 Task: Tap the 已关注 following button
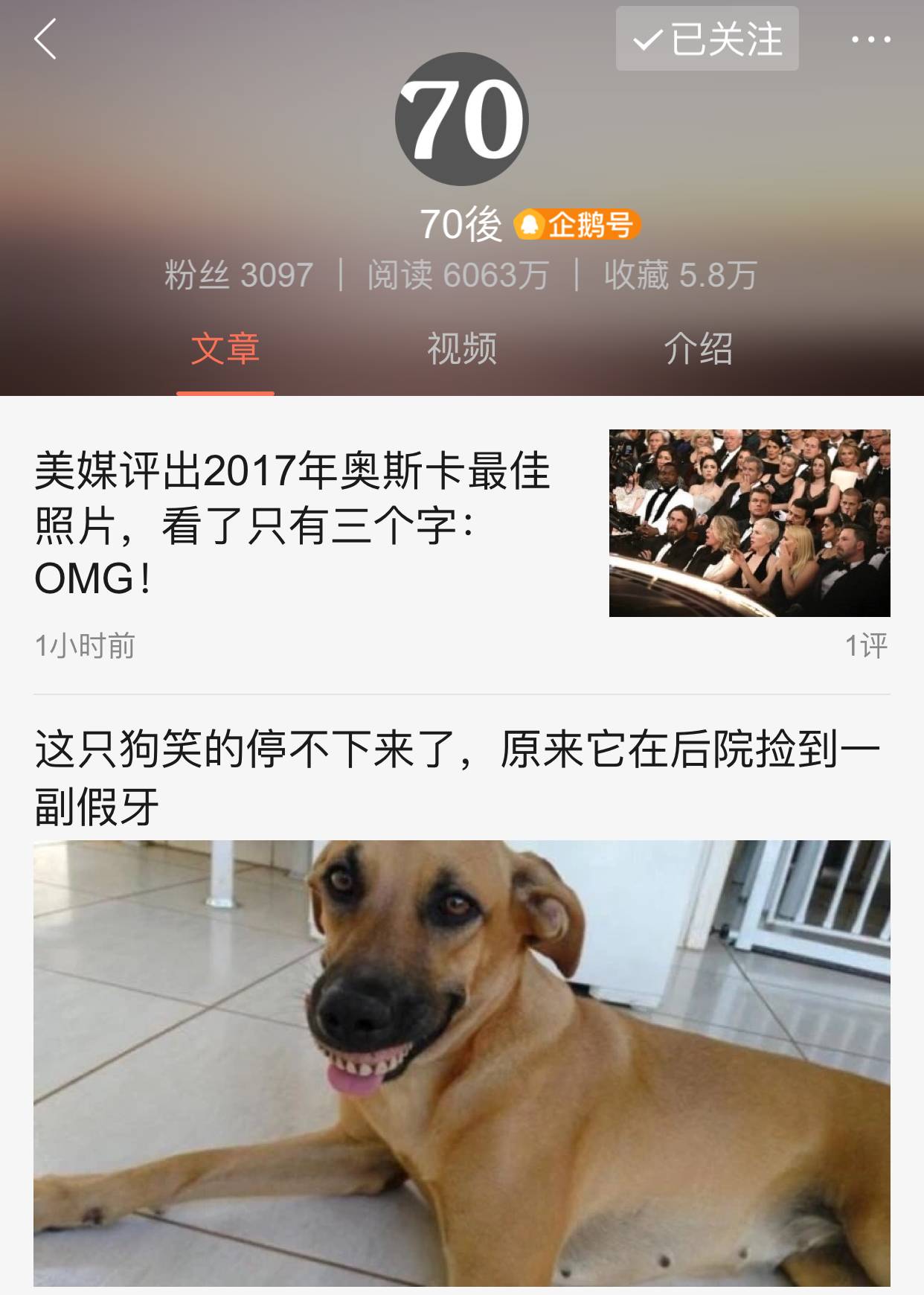click(x=707, y=39)
